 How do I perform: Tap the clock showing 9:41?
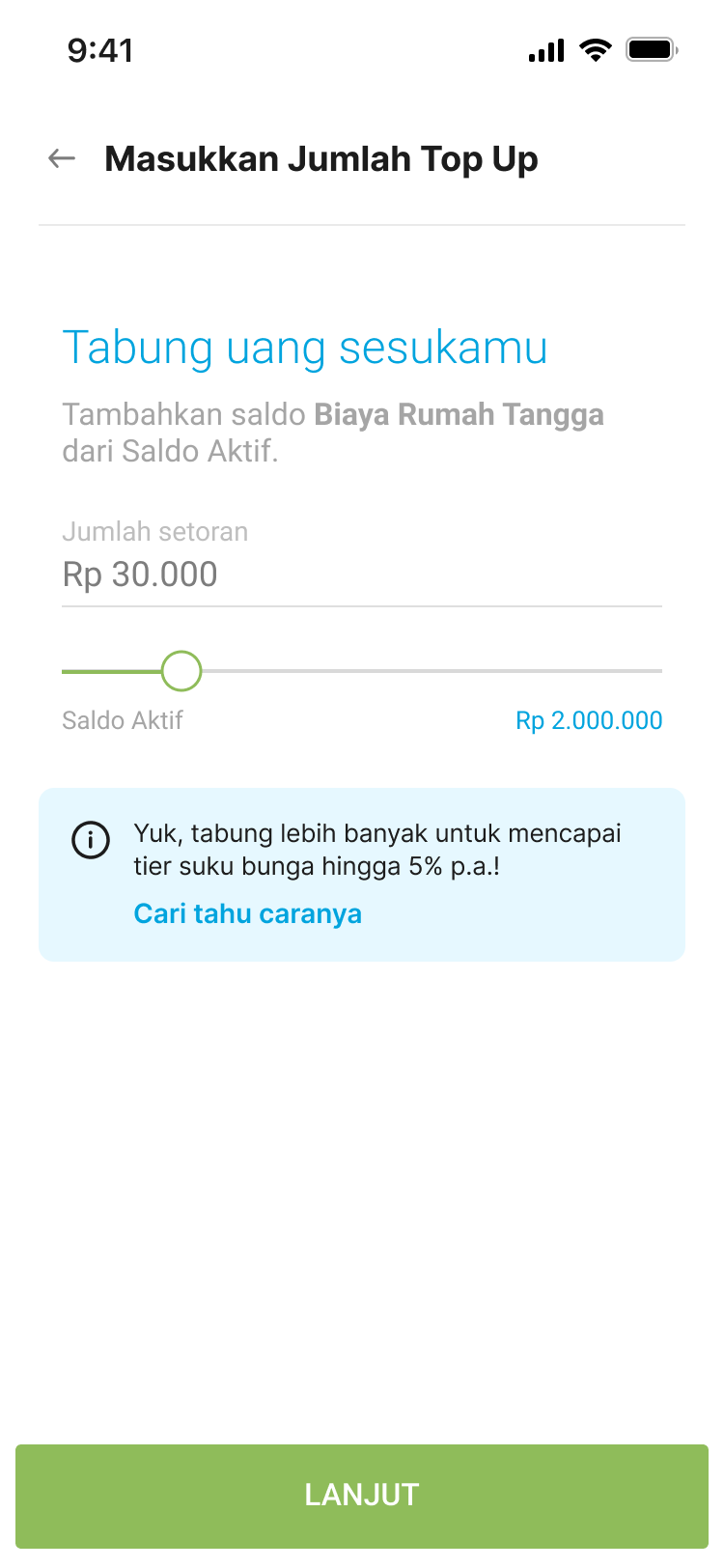pyautogui.click(x=102, y=50)
